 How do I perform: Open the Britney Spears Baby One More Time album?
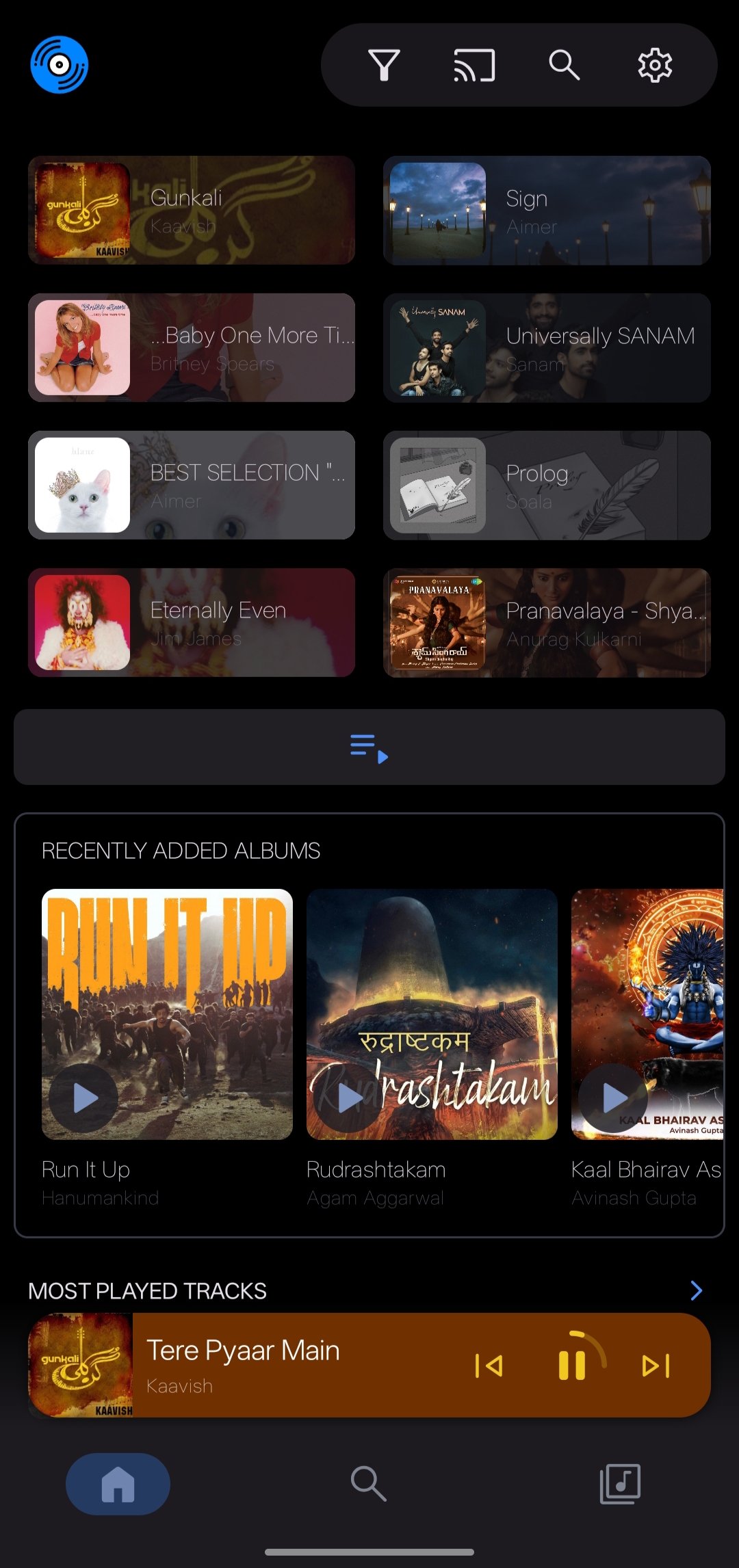pyautogui.click(x=192, y=347)
